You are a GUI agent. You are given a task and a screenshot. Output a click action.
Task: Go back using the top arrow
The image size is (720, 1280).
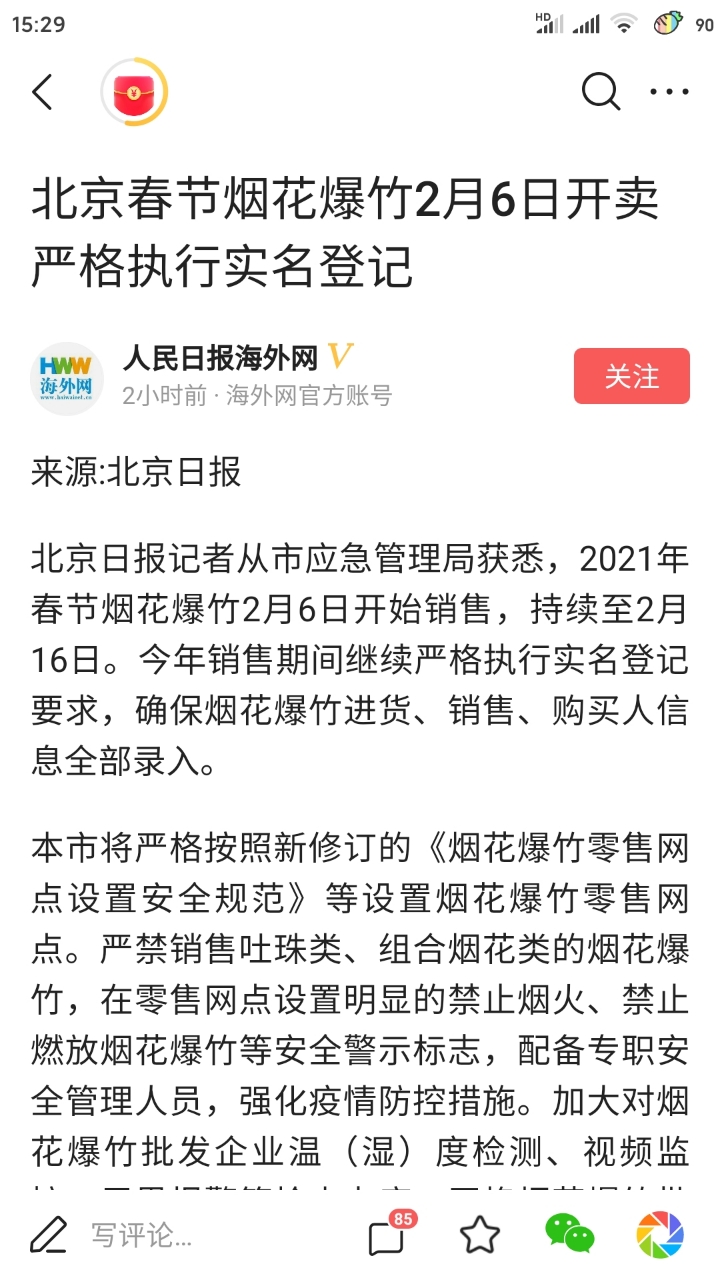[x=42, y=92]
